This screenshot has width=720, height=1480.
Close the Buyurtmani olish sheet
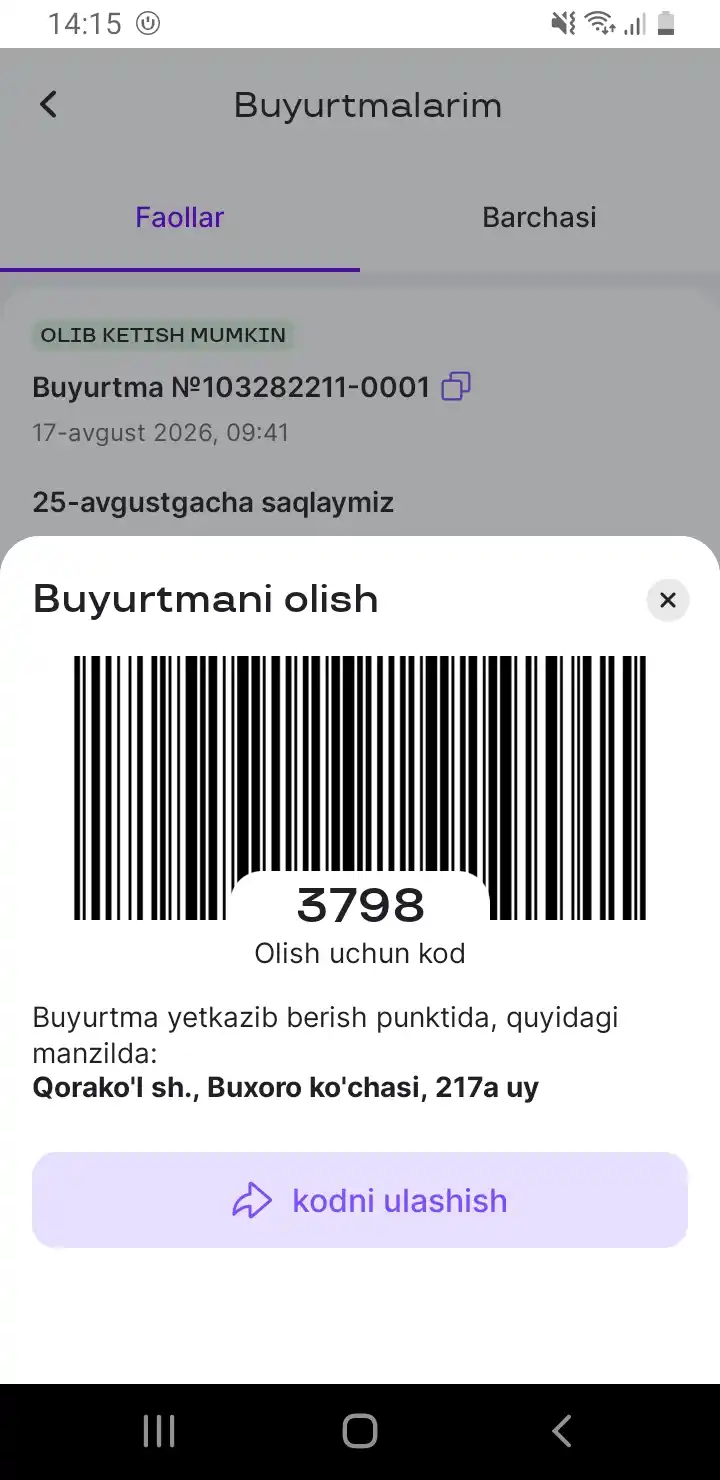[x=668, y=600]
